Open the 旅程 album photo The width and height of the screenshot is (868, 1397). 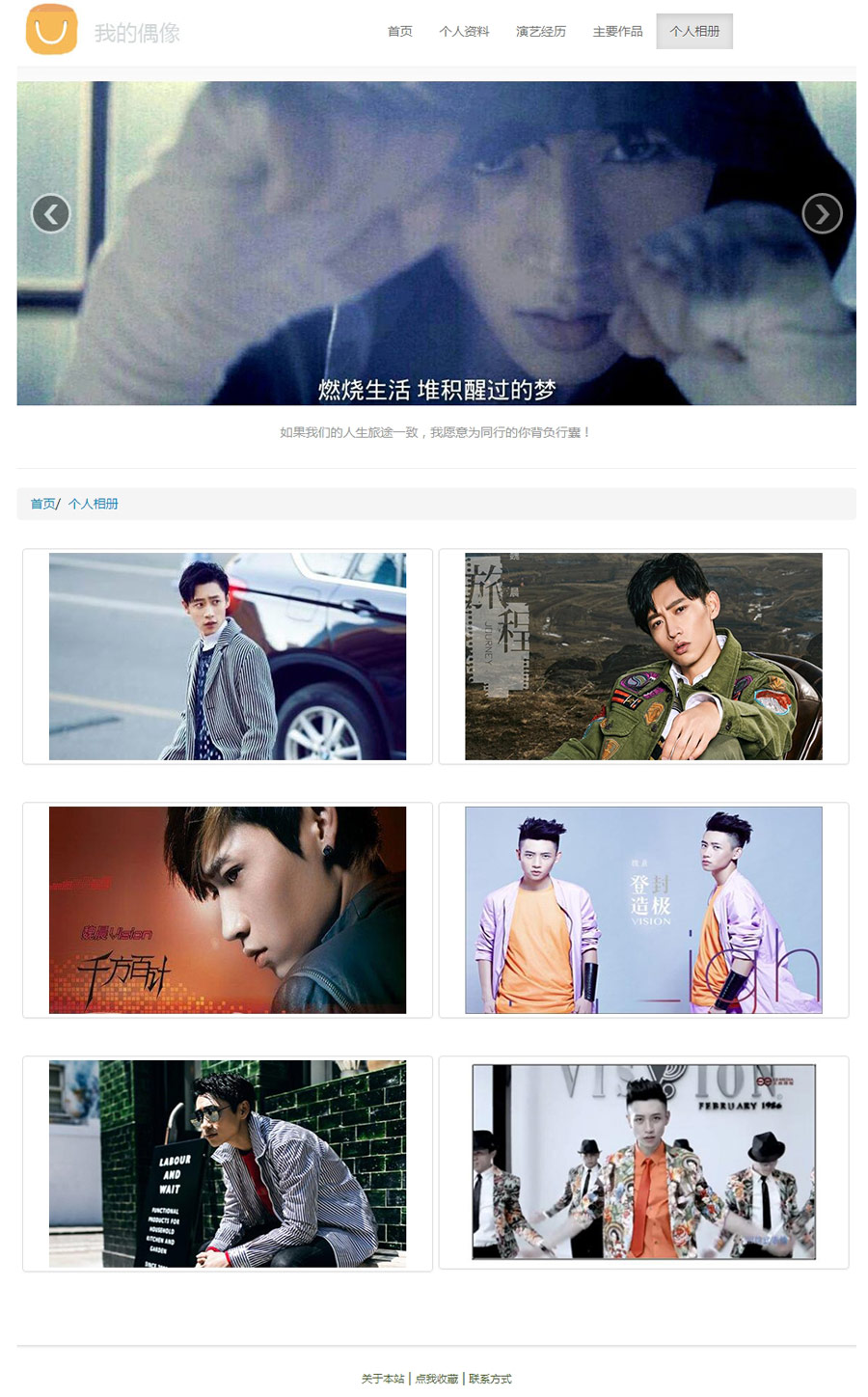tap(643, 656)
